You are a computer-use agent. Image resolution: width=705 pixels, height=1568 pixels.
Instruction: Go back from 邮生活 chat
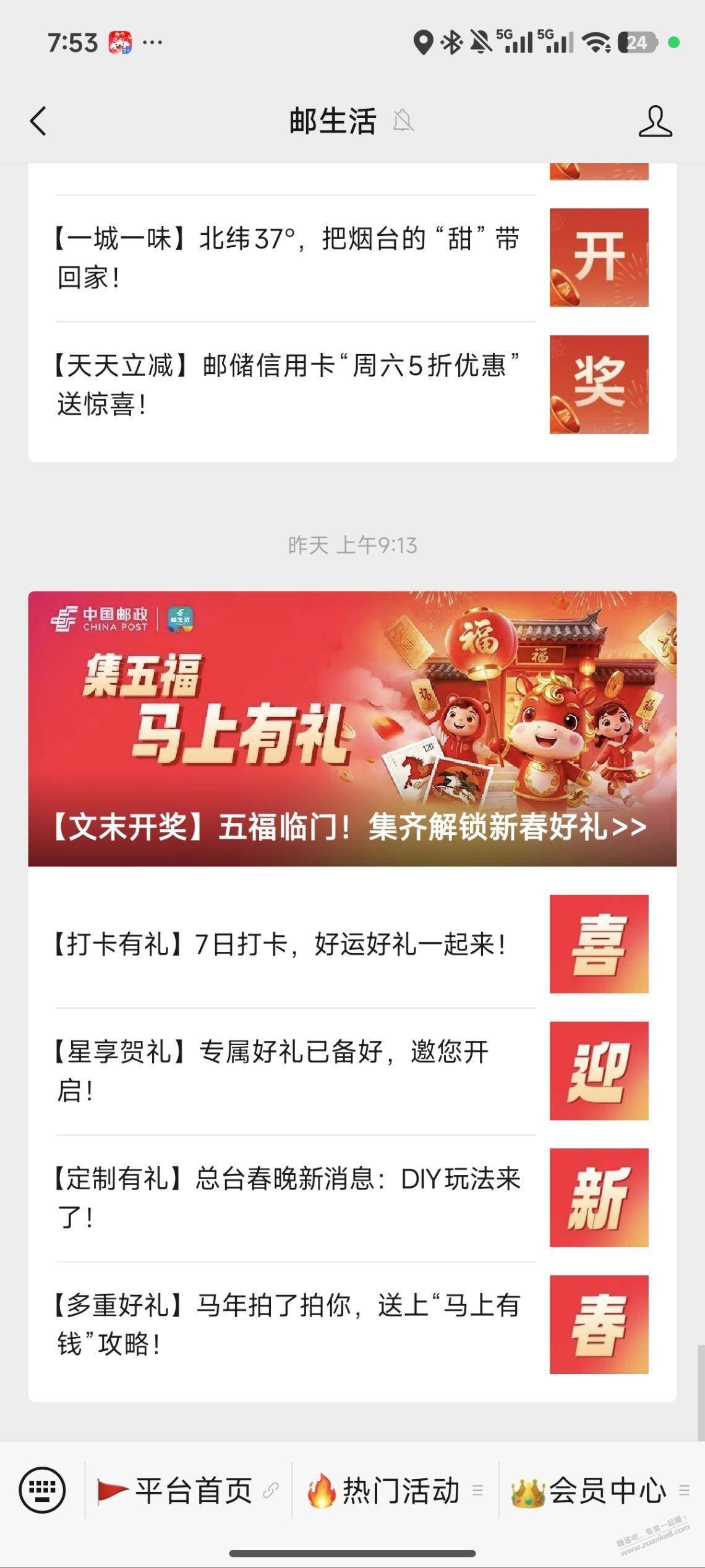[38, 121]
